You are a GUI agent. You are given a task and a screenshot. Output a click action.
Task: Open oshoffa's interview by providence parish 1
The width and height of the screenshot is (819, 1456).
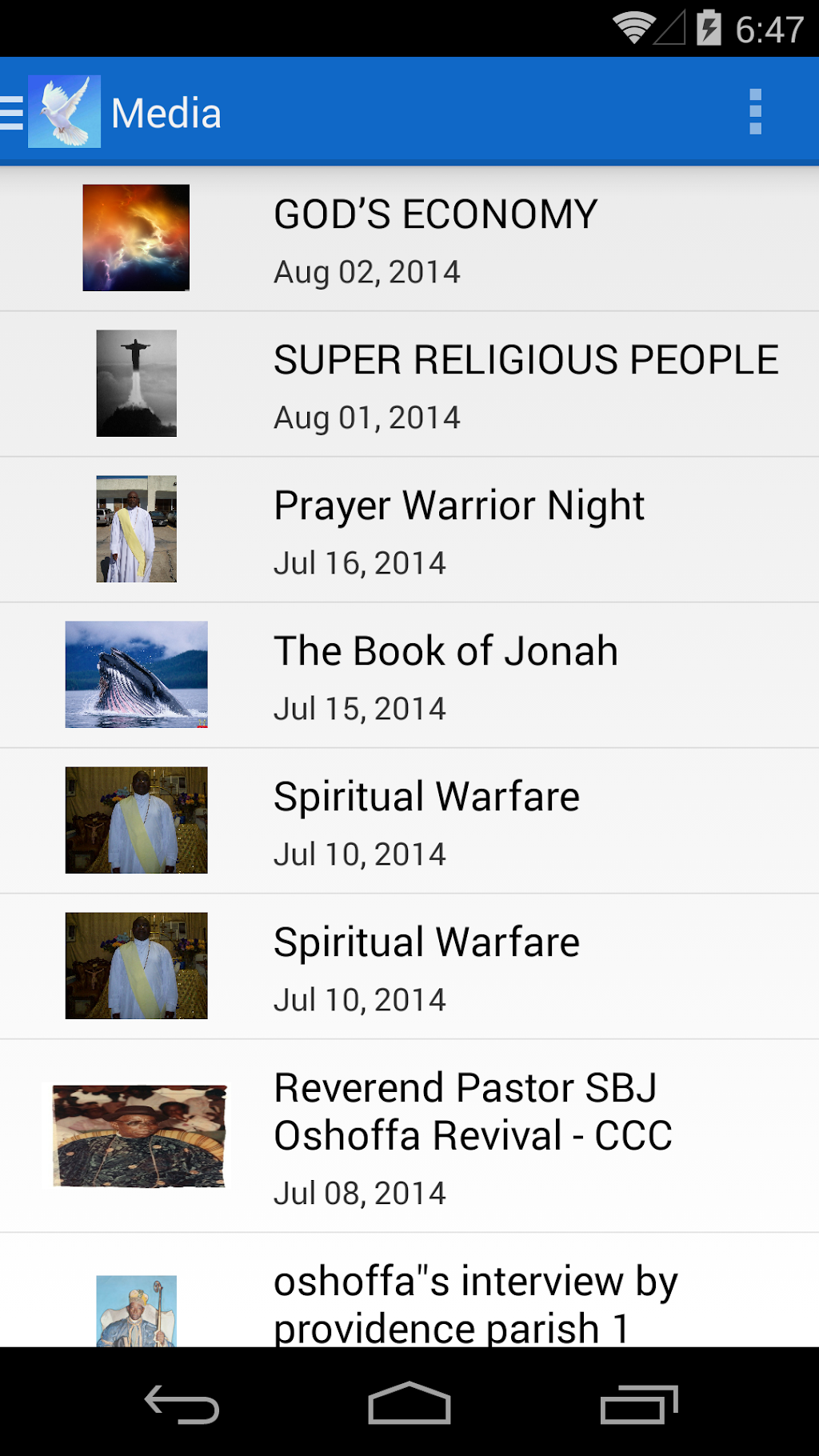(x=475, y=1302)
